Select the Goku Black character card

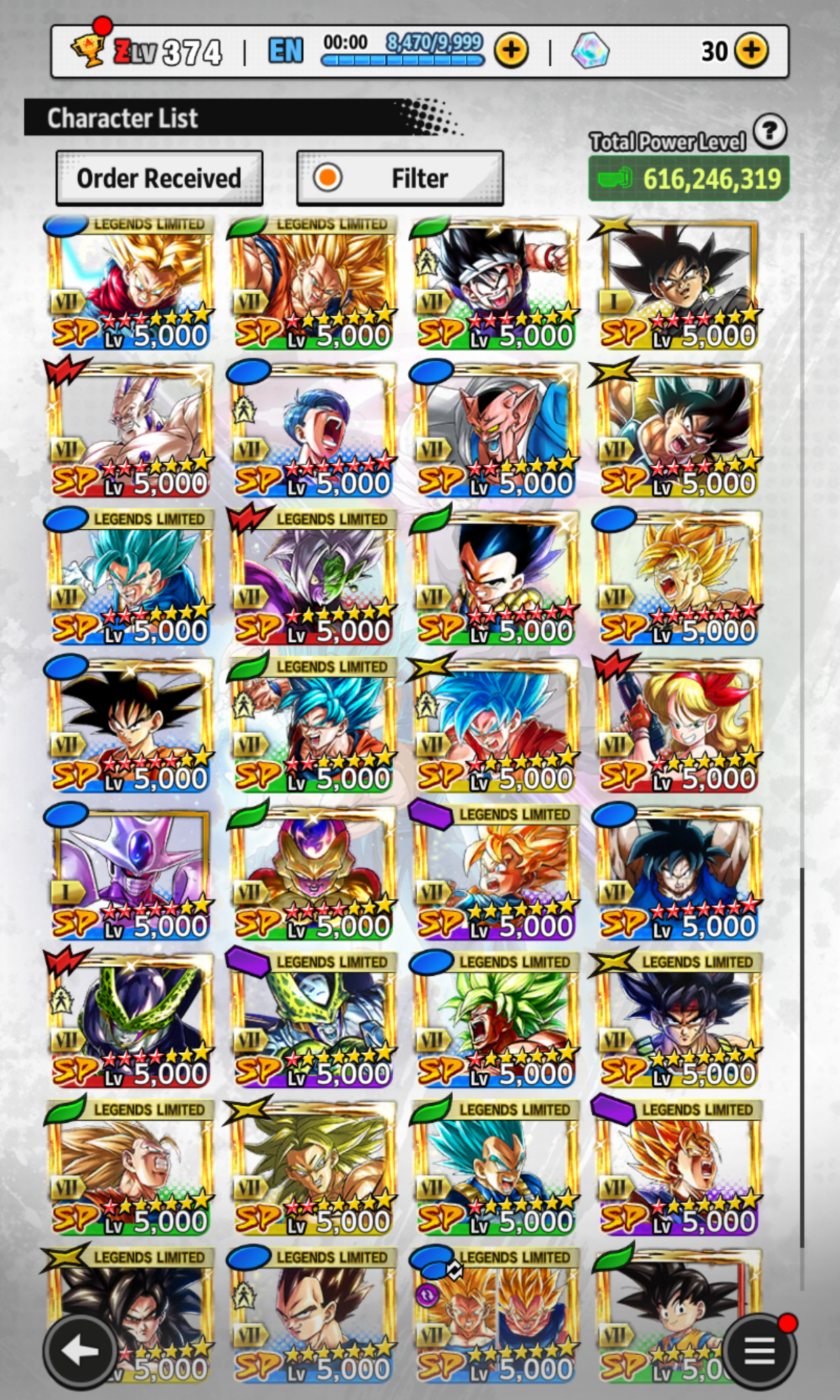[678, 283]
